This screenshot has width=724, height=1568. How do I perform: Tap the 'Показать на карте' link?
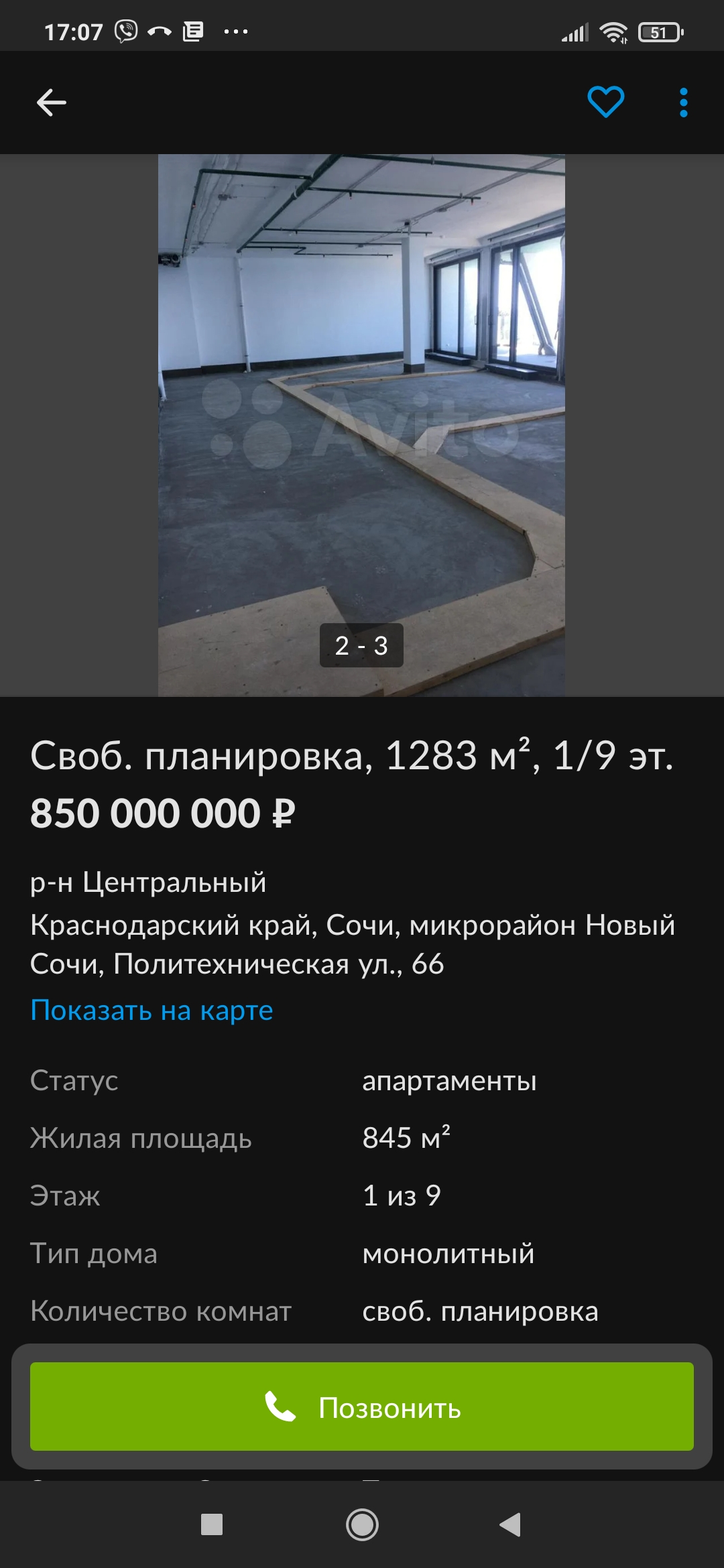(x=152, y=1010)
